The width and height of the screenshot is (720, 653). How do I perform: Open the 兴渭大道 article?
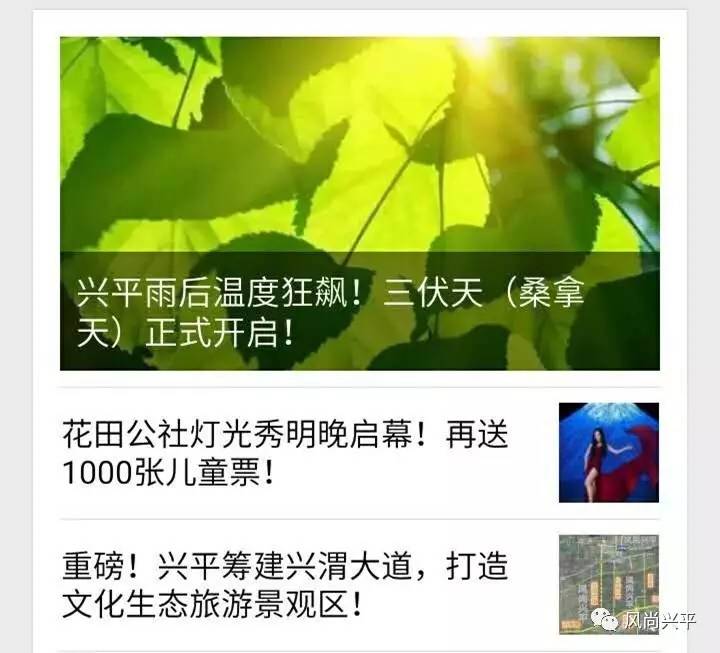pyautogui.click(x=285, y=585)
